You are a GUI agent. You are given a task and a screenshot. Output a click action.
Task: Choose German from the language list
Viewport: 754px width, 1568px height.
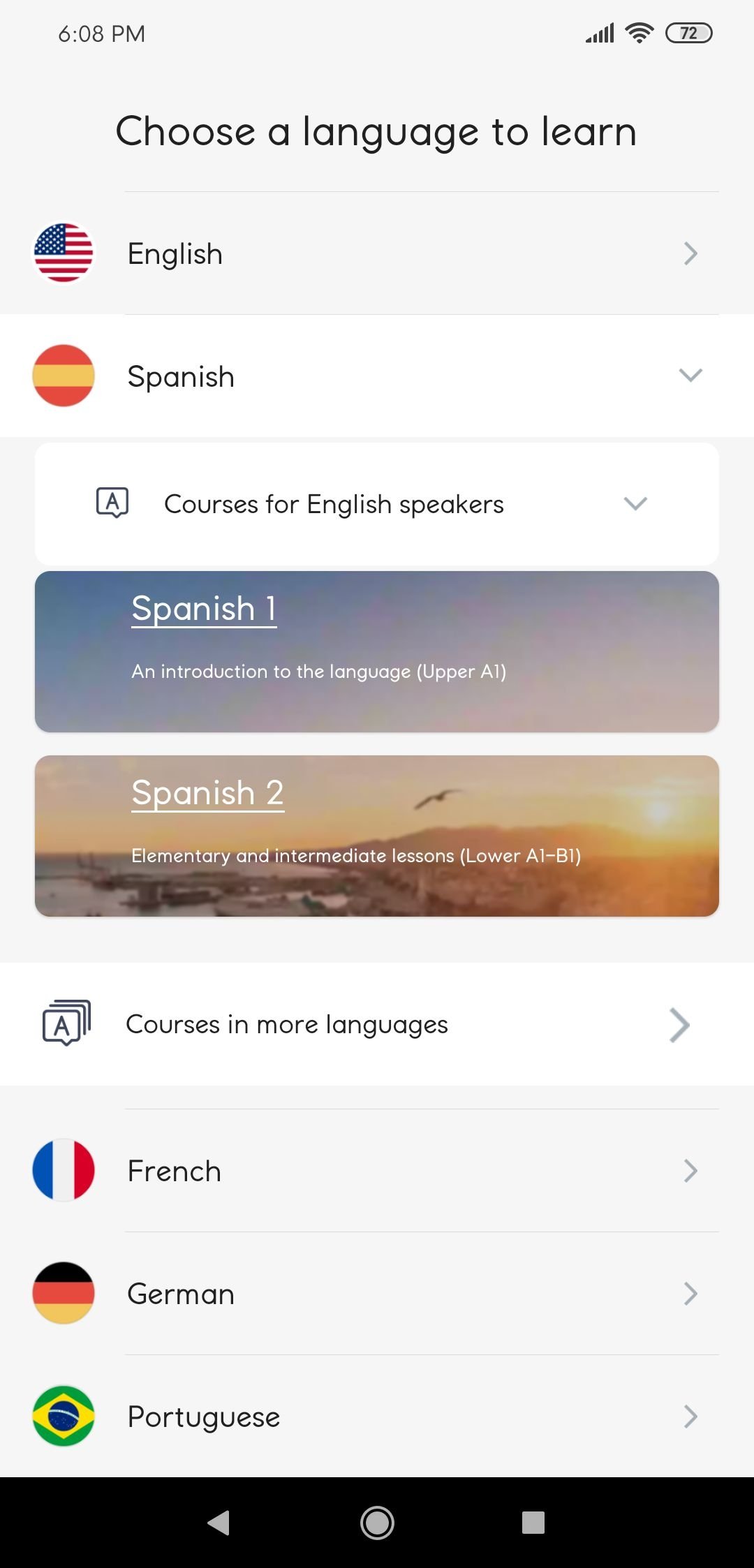click(x=377, y=1294)
